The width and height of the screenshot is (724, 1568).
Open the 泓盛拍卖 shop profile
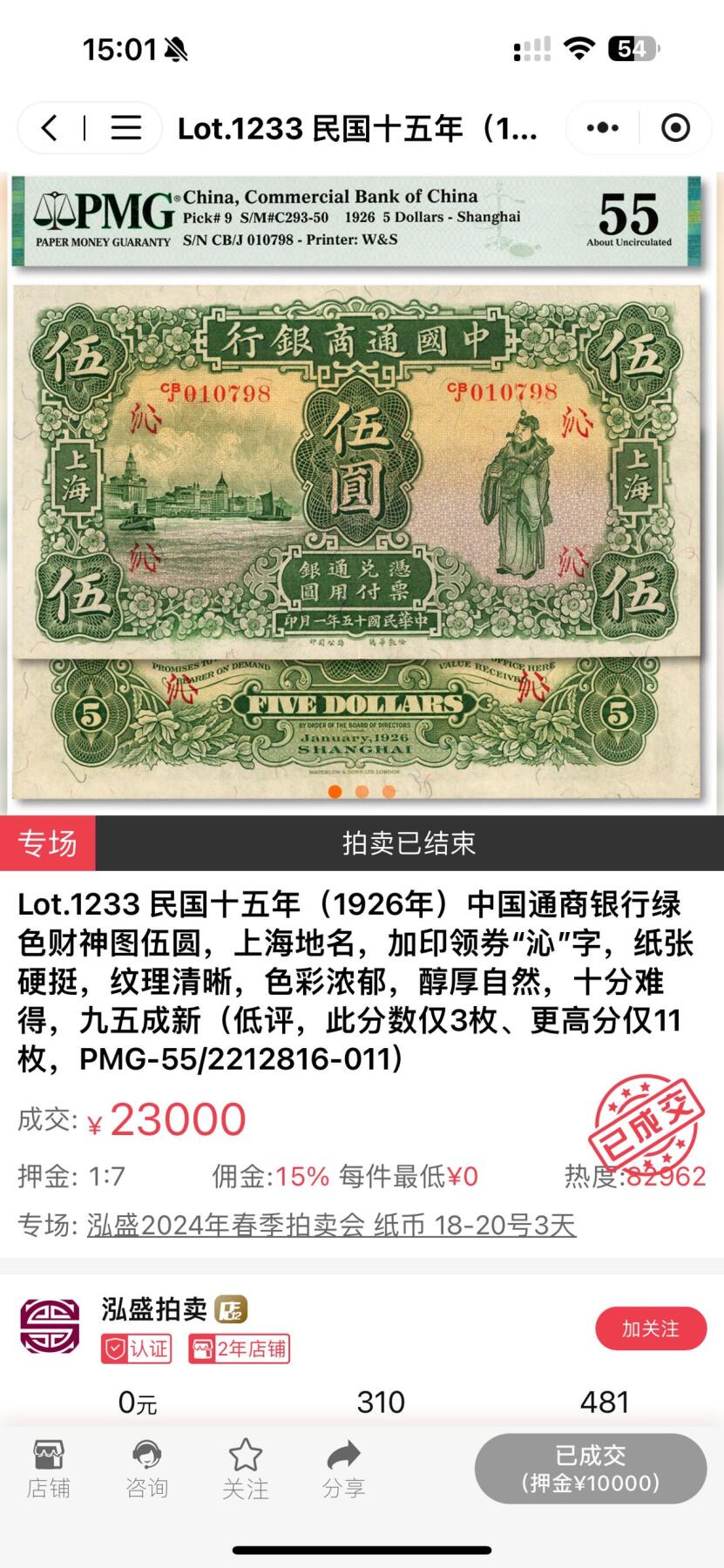point(154,1309)
